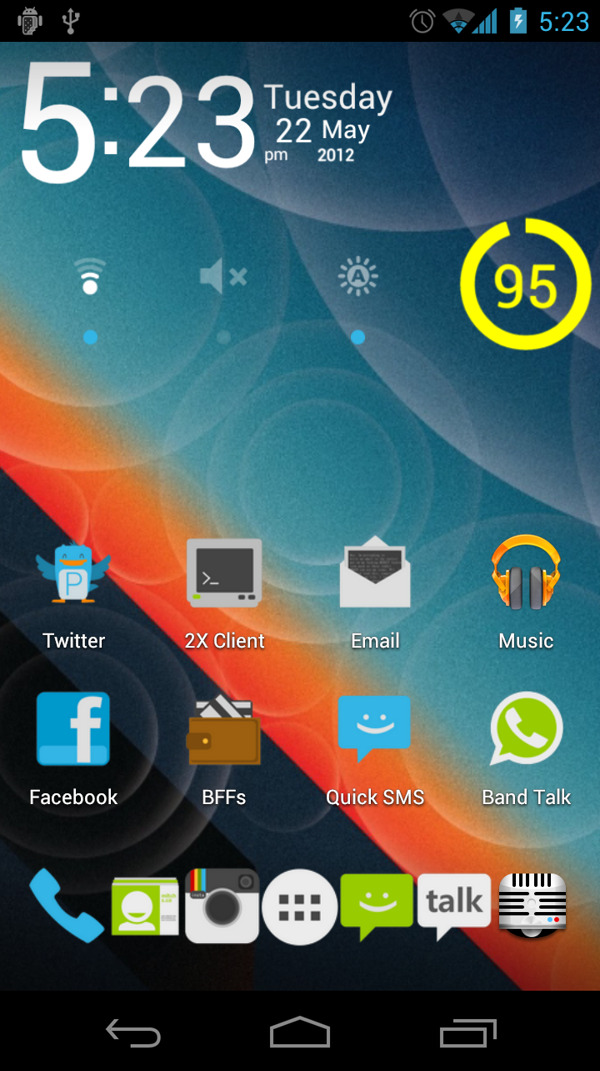Open the Email app

point(375,574)
